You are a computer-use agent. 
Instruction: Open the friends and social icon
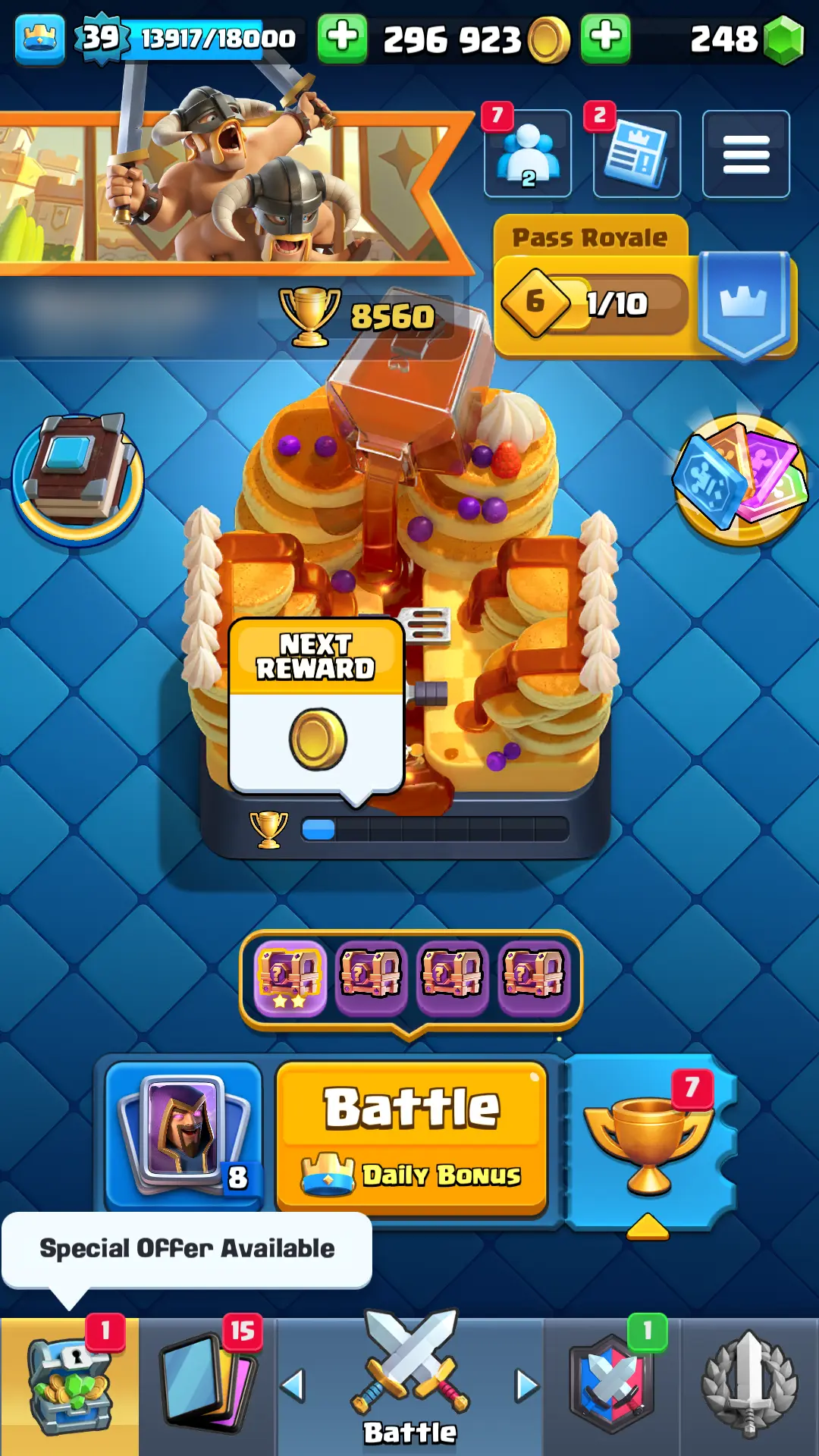(x=528, y=154)
